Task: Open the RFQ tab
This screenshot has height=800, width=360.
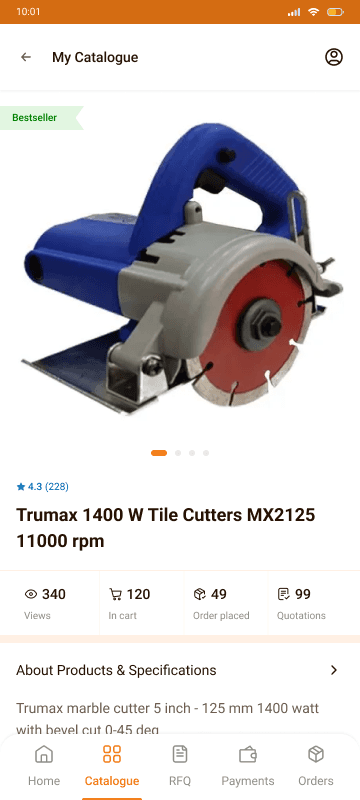Action: click(180, 765)
